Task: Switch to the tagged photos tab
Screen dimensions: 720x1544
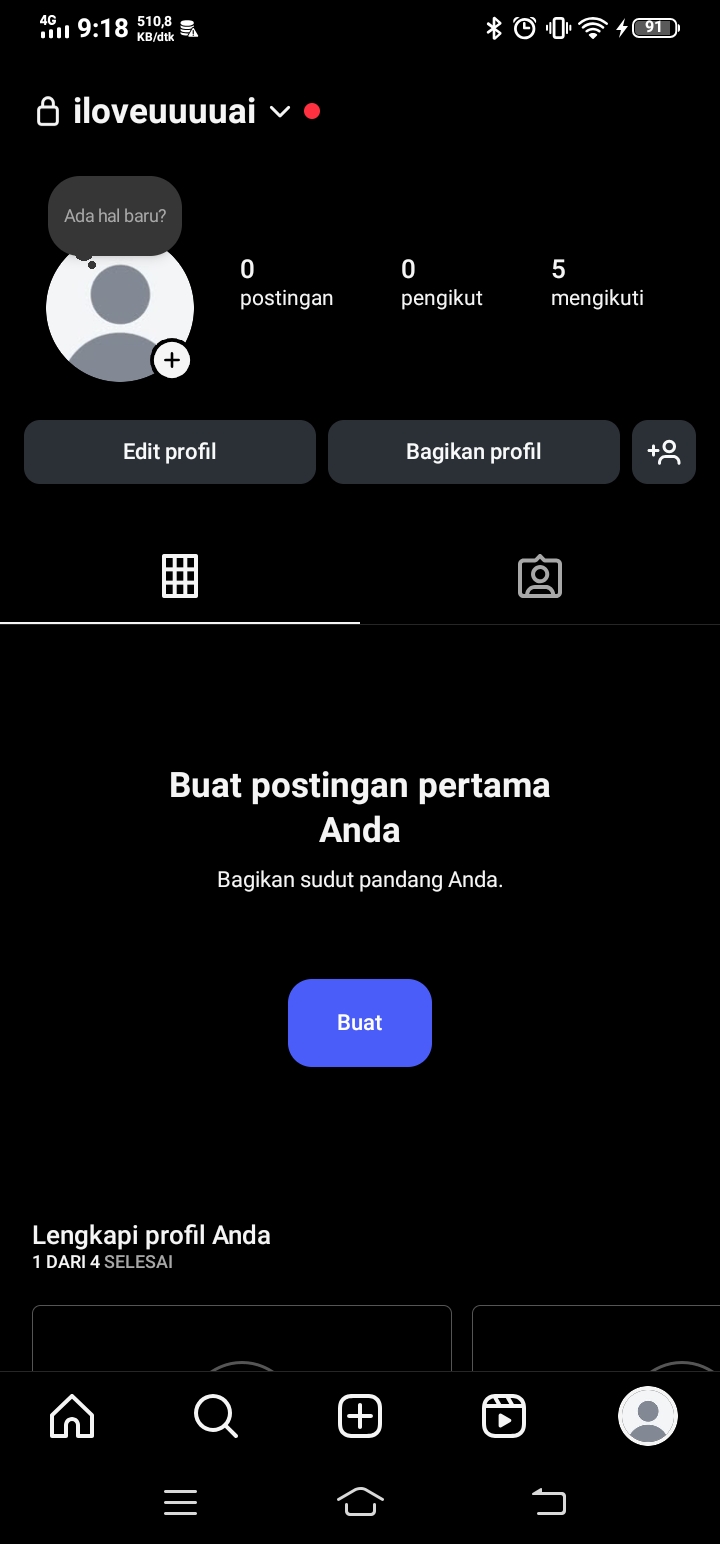Action: click(540, 577)
